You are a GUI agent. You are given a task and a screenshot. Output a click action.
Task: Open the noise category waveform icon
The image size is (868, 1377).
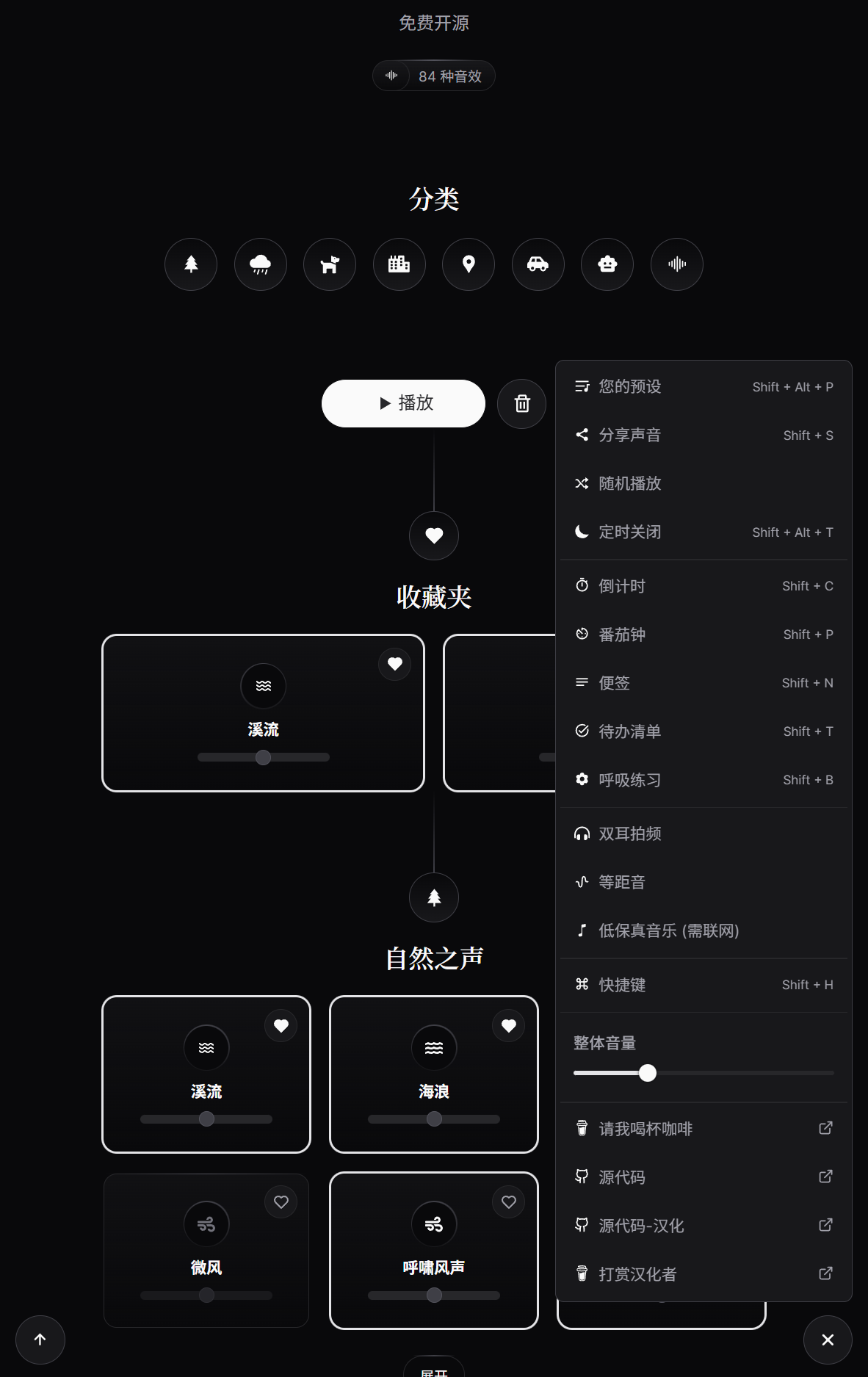[x=676, y=264]
